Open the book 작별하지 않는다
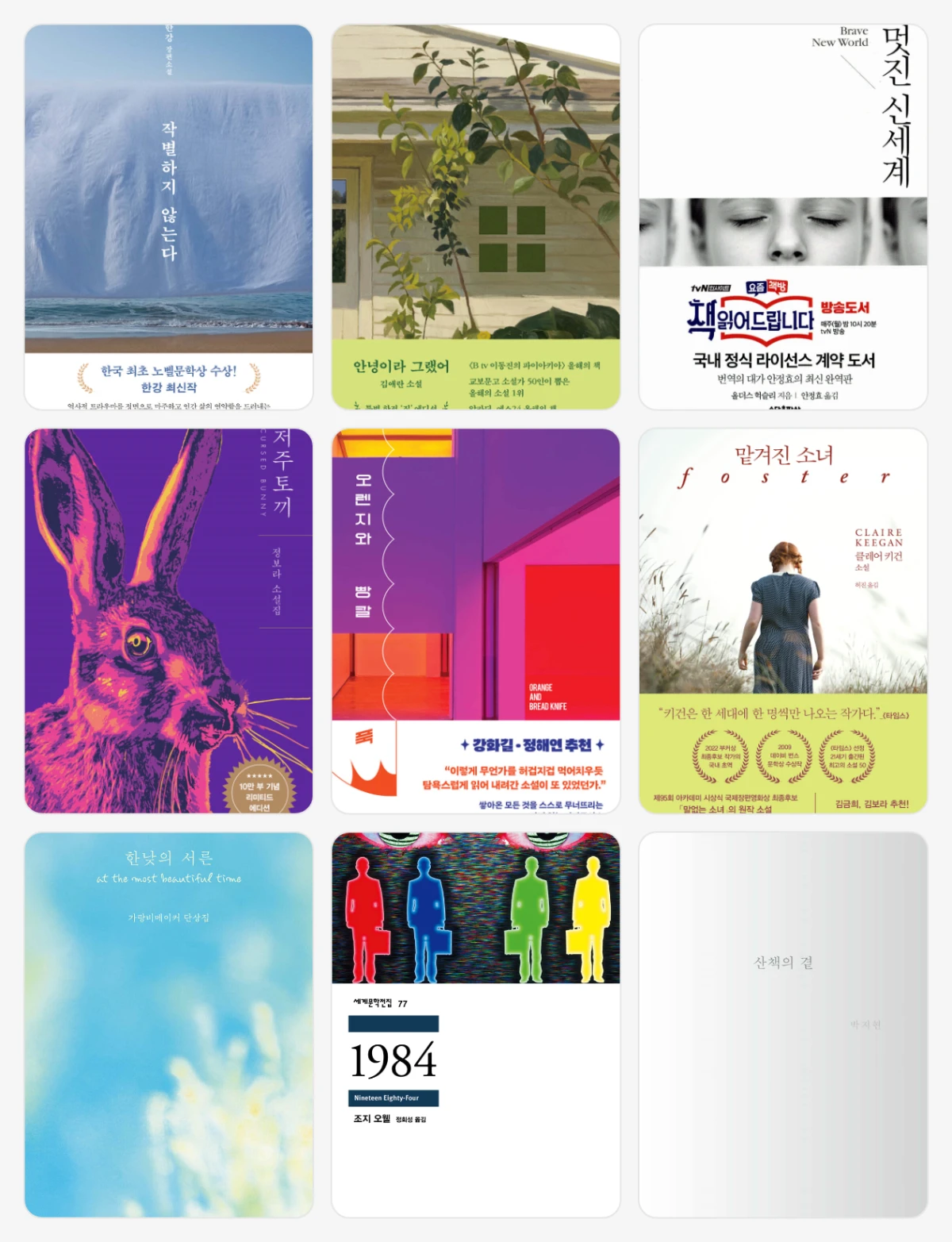Image resolution: width=952 pixels, height=1242 pixels. tap(169, 217)
